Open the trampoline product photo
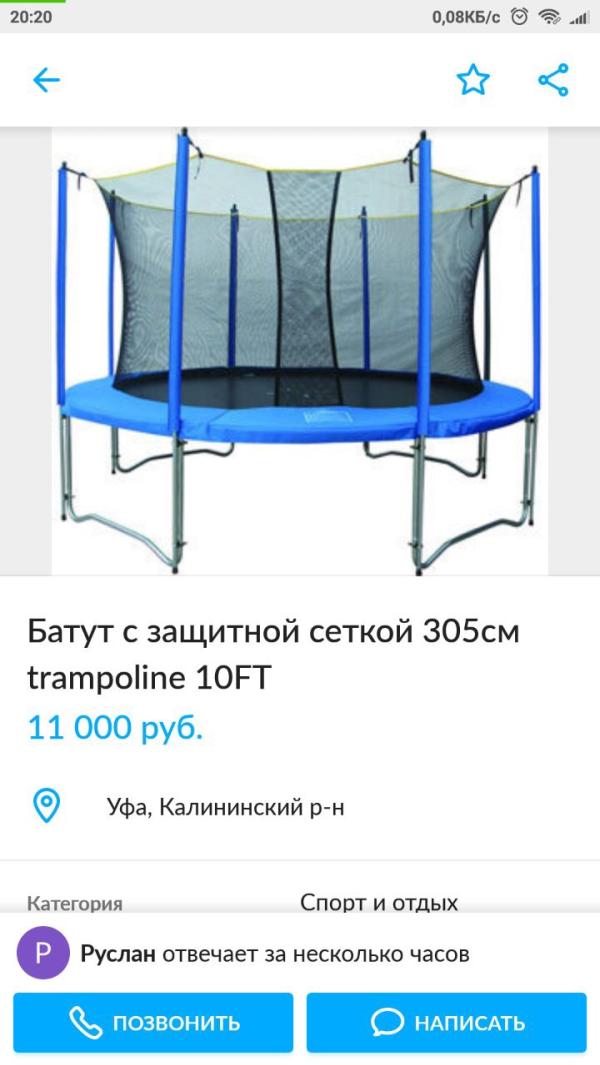 coord(300,350)
